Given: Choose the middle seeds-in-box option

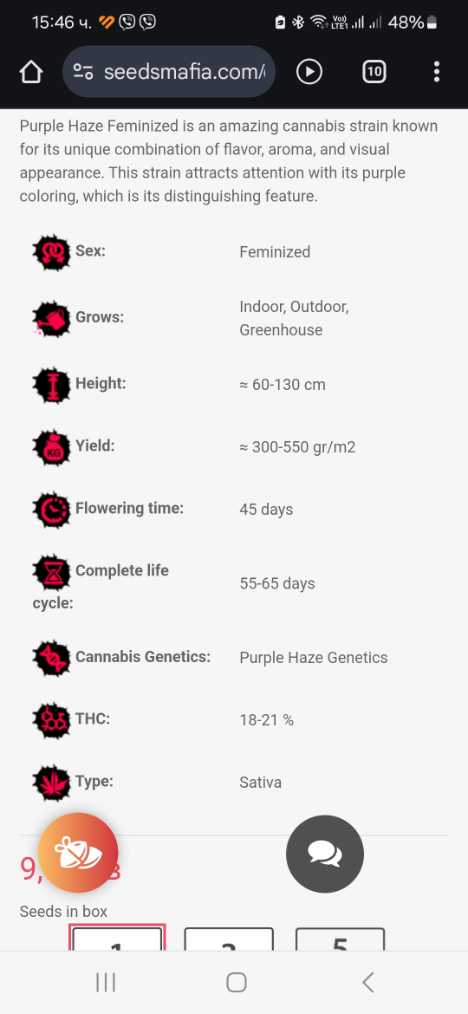Looking at the screenshot, I should click(x=229, y=939).
